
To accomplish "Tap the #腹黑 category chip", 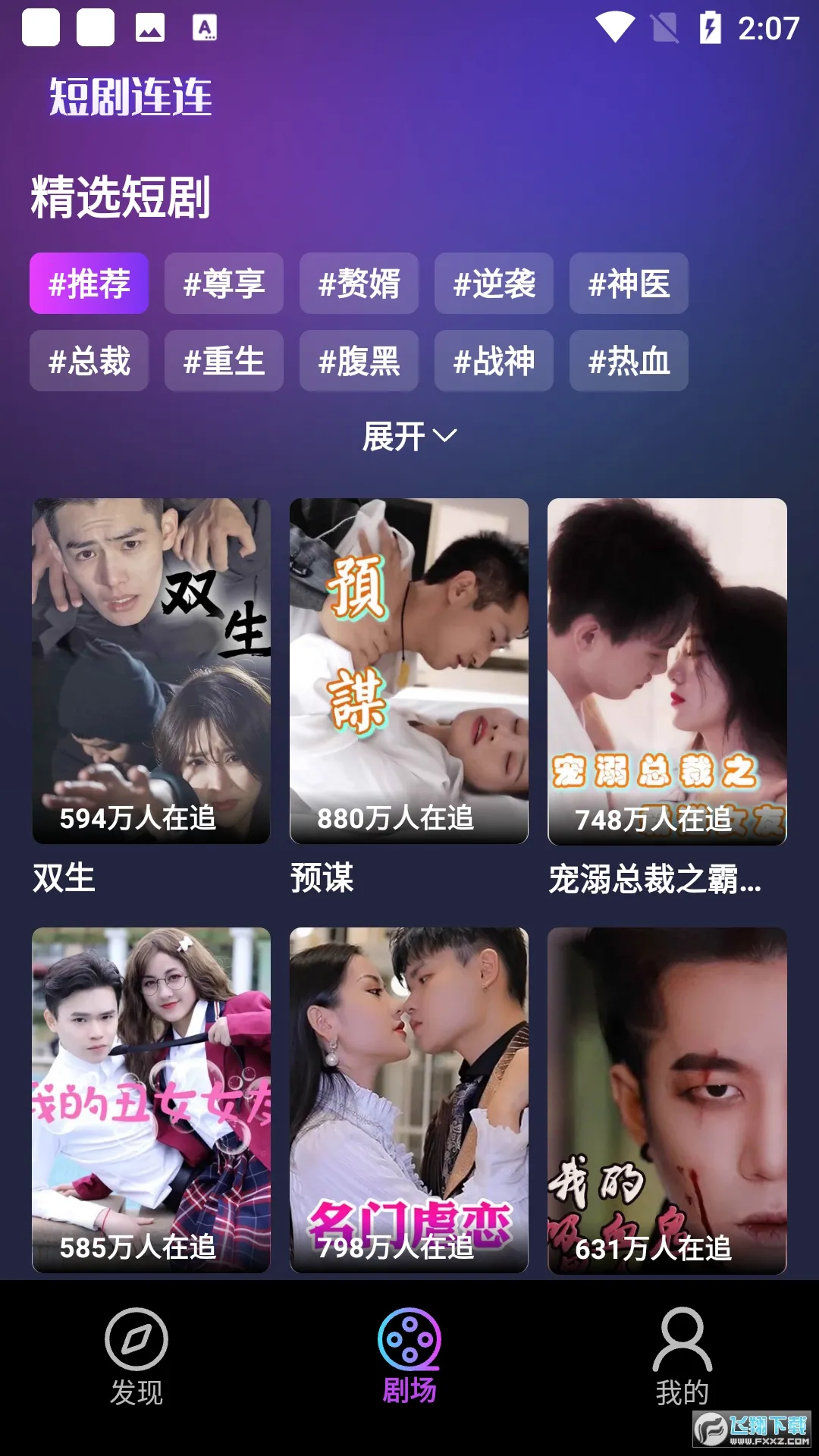I will click(359, 361).
